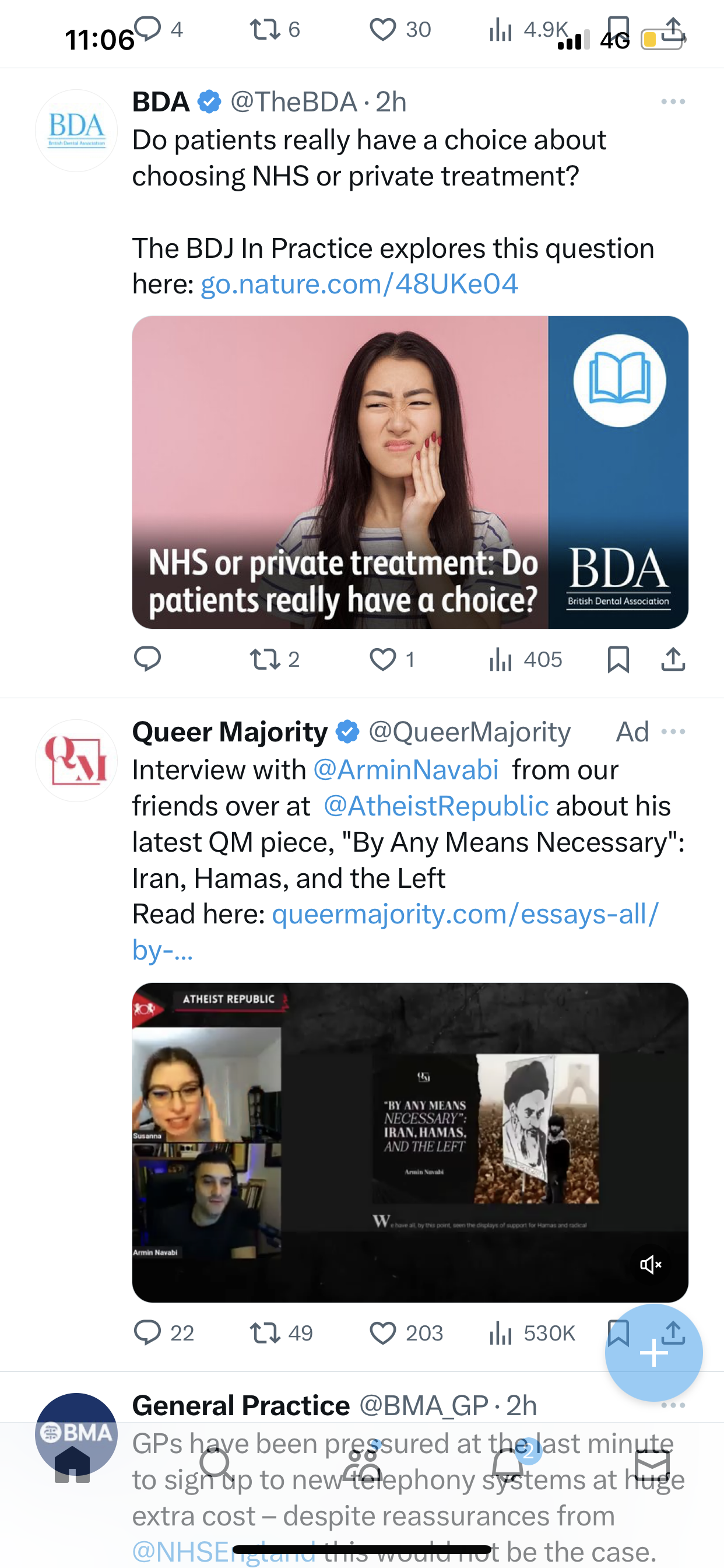The height and width of the screenshot is (1568, 724).
Task: Reply to the BDA post
Action: click(147, 659)
